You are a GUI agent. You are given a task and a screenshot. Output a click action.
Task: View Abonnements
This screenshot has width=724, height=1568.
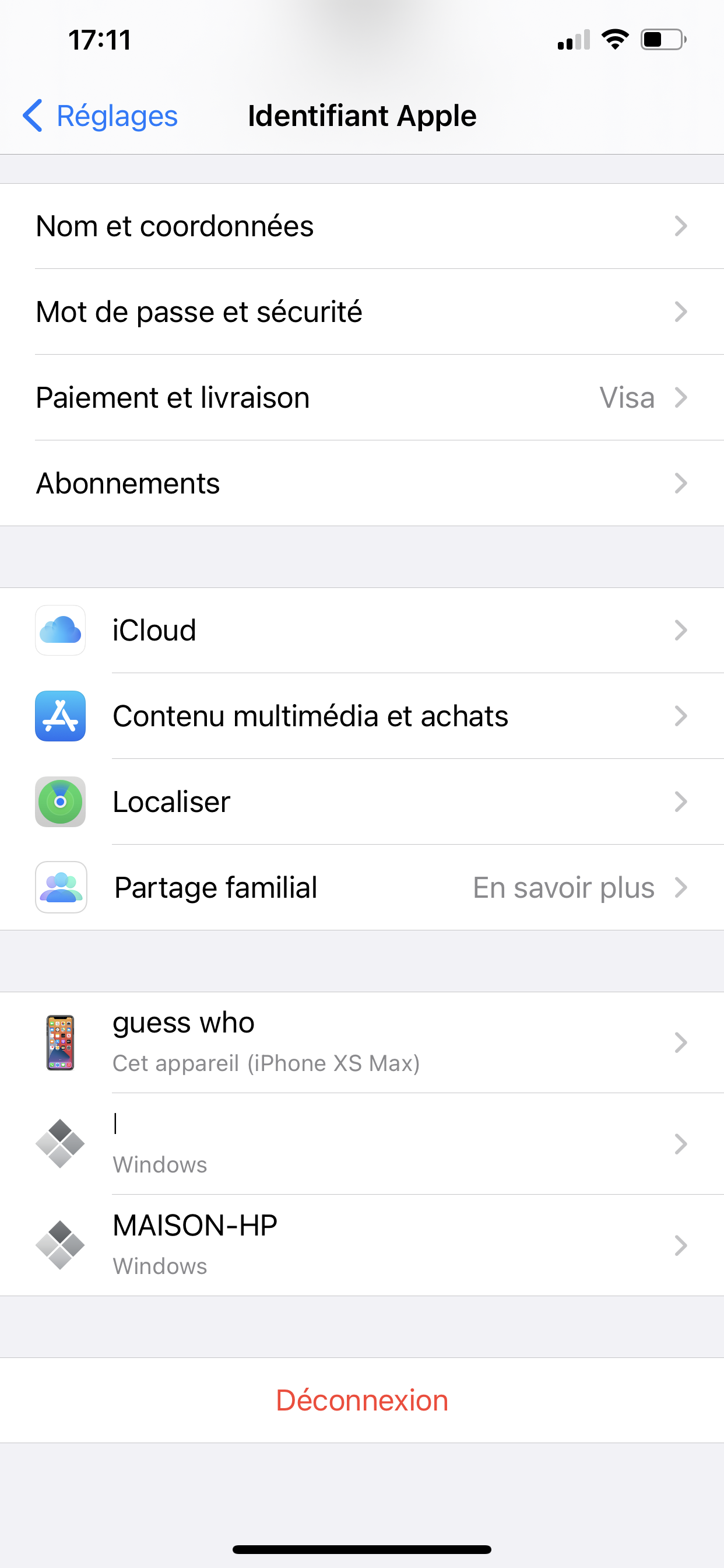click(x=361, y=484)
